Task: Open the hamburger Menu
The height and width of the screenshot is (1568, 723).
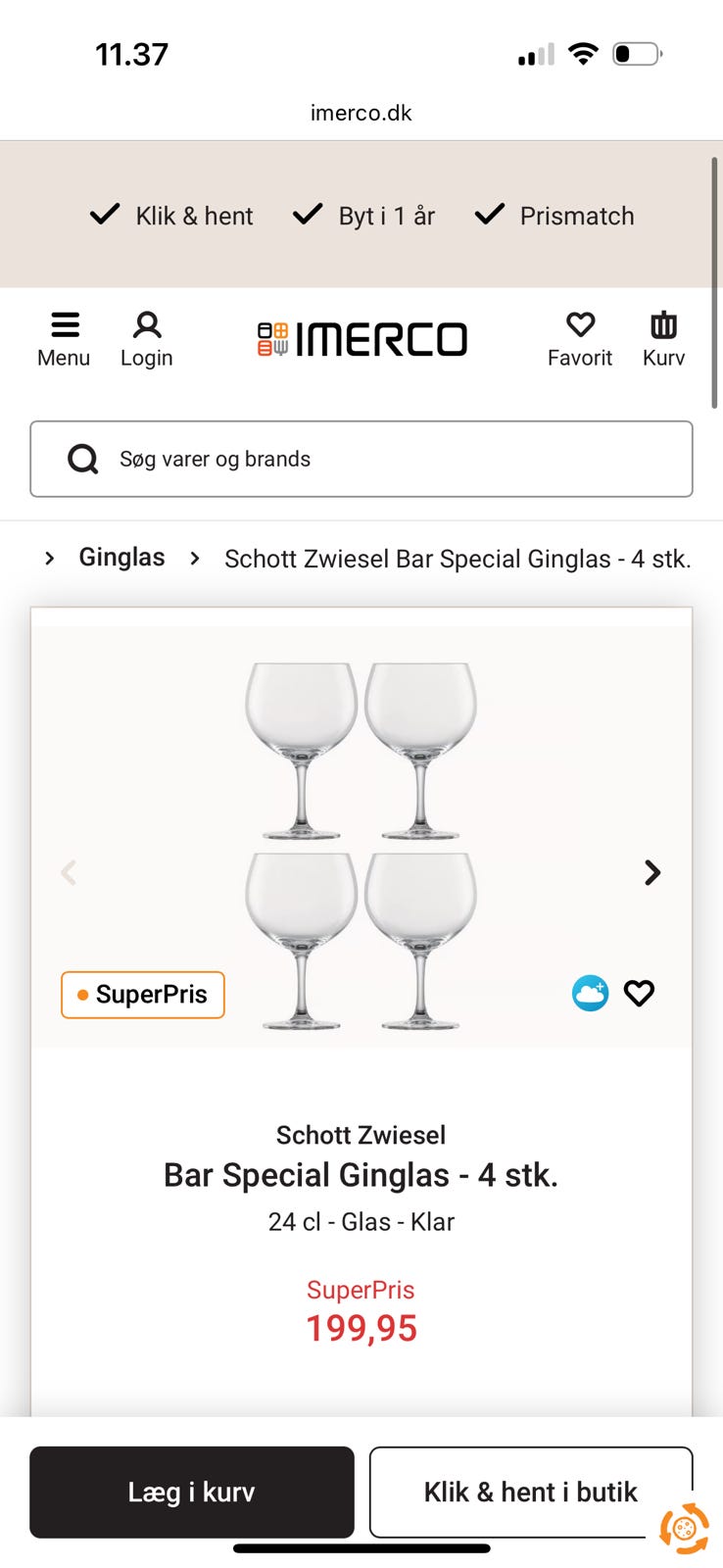Action: pyautogui.click(x=63, y=336)
